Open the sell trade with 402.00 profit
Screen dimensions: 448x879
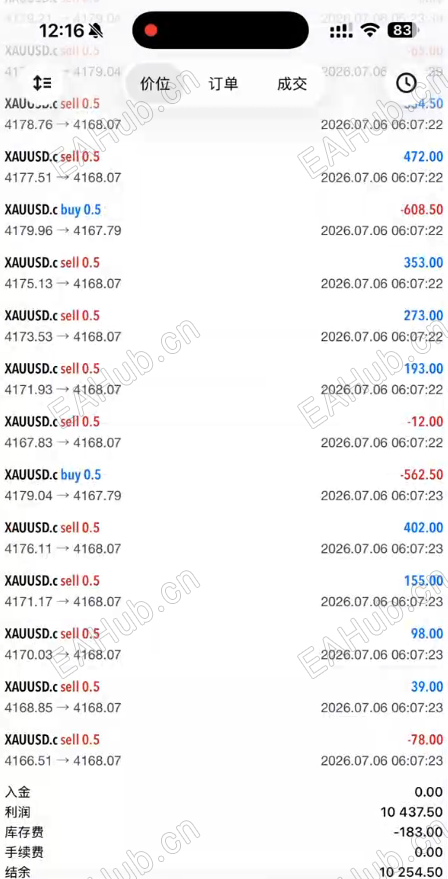point(224,538)
